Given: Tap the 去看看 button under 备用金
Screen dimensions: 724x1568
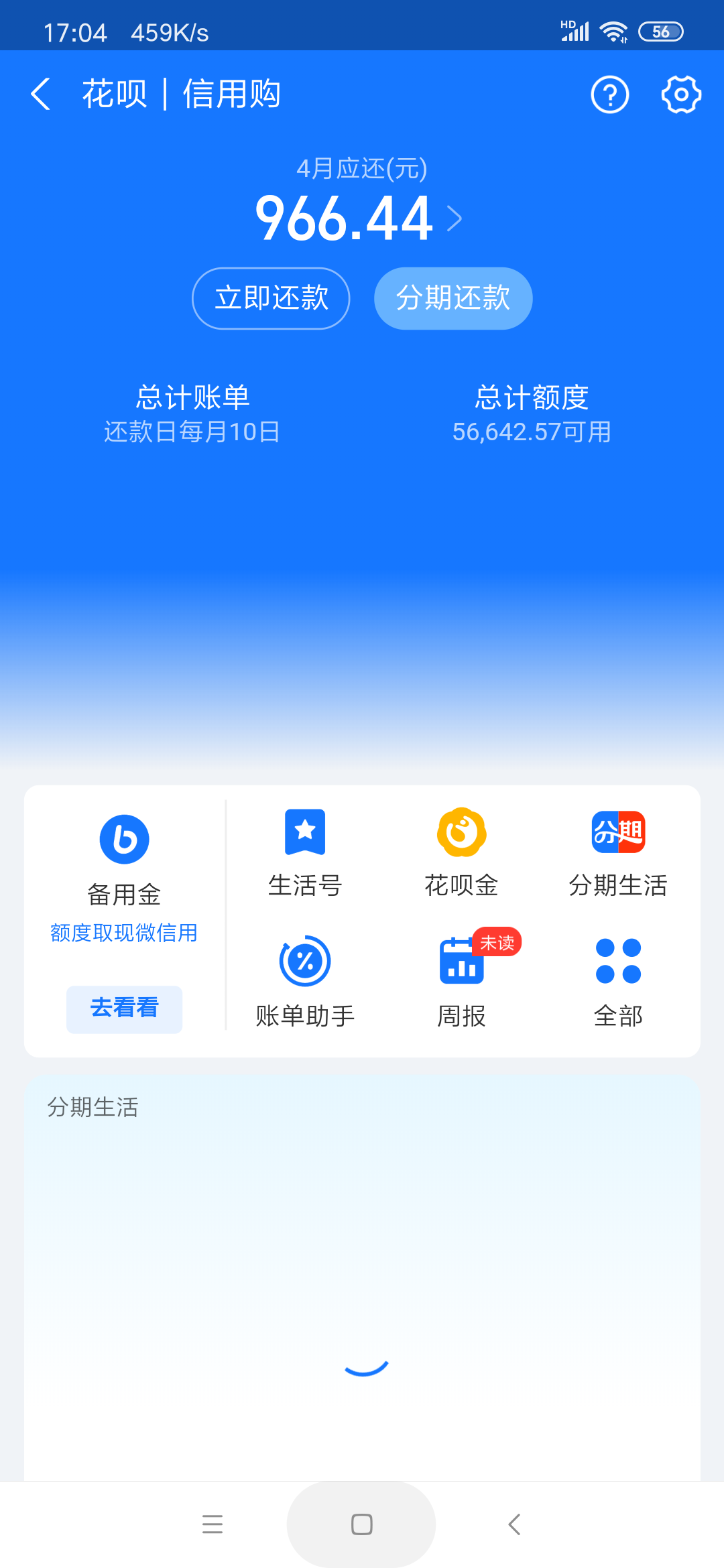Looking at the screenshot, I should [x=123, y=1009].
